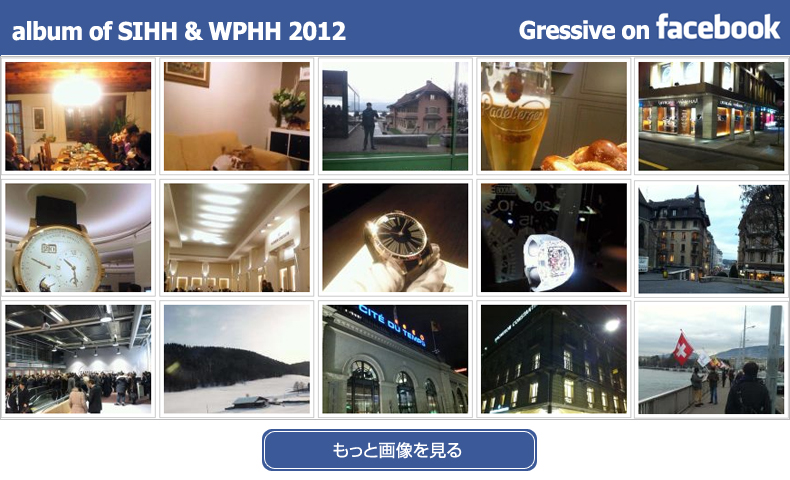View the black-dial watch held in glove
The height and width of the screenshot is (480, 790).
click(x=395, y=237)
